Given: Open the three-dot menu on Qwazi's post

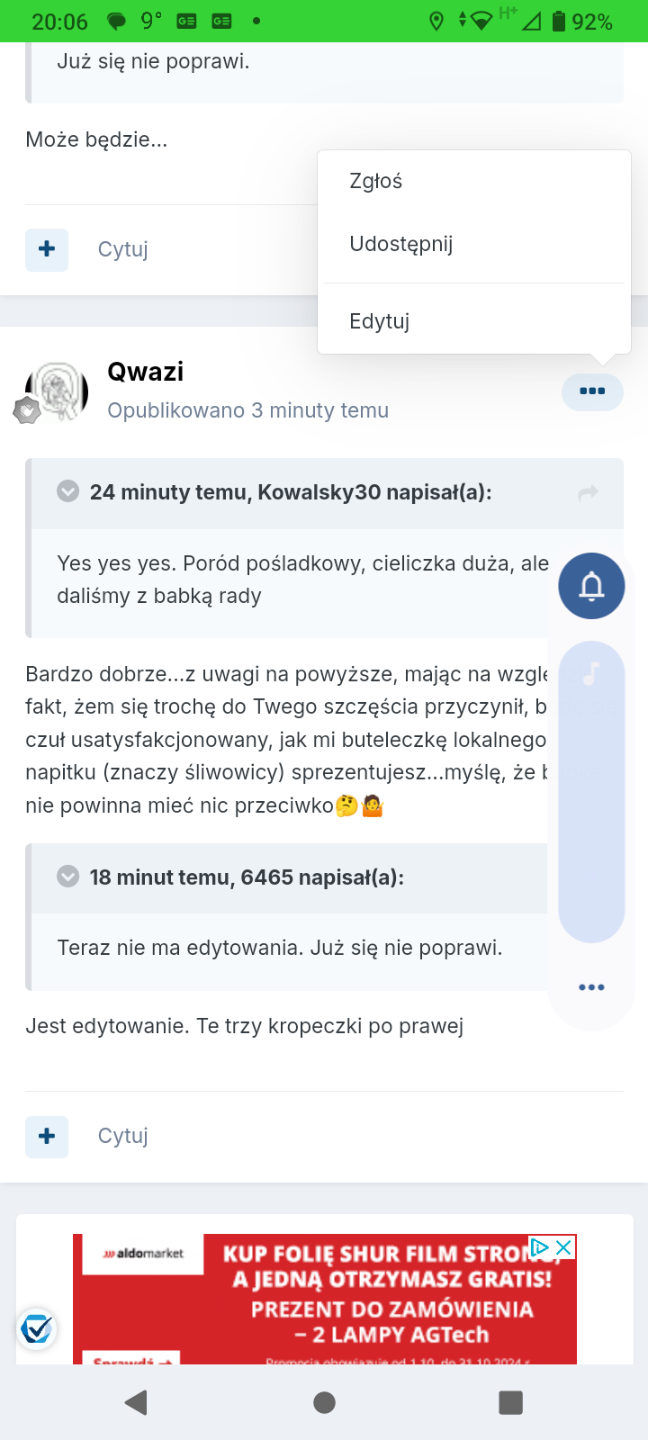Looking at the screenshot, I should click(x=592, y=391).
